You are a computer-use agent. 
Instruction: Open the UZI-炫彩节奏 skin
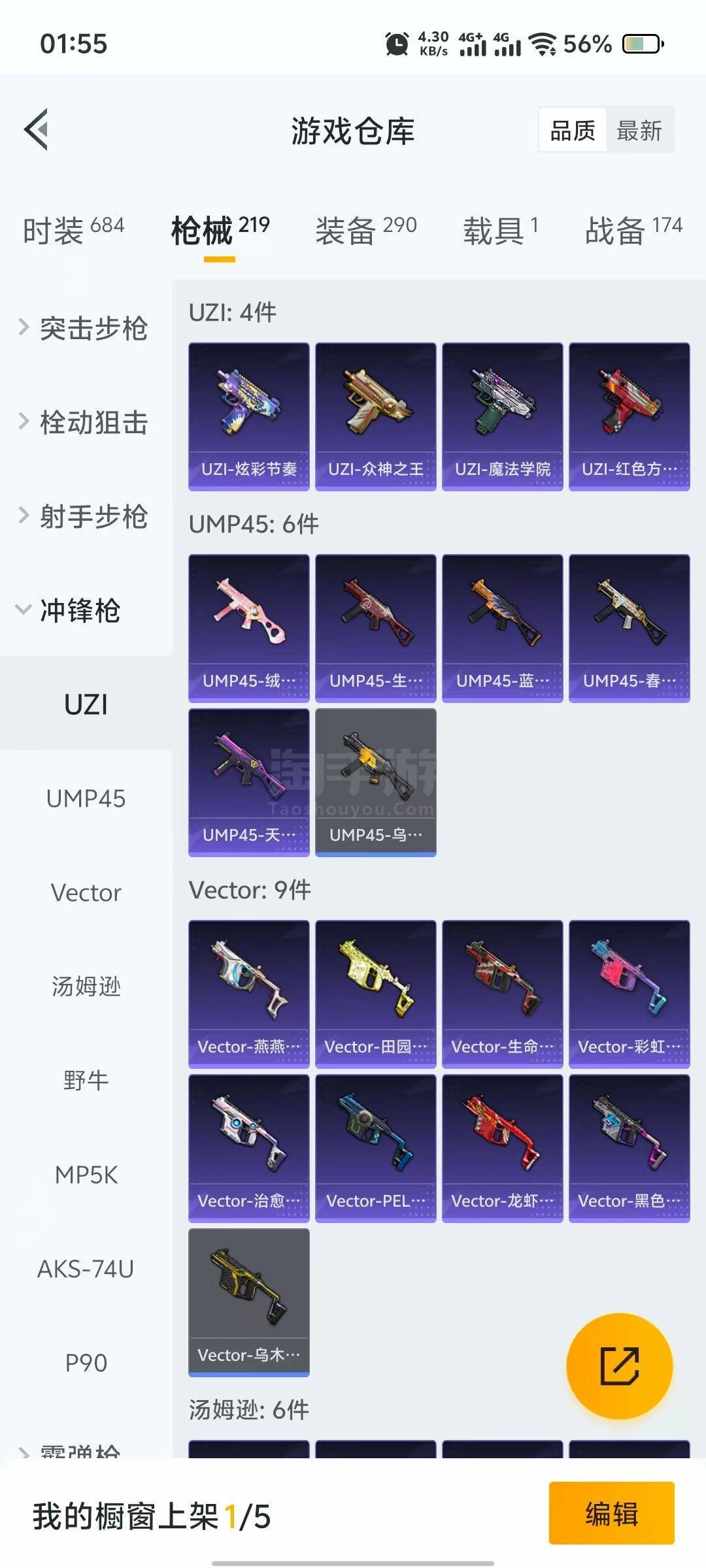[x=249, y=417]
